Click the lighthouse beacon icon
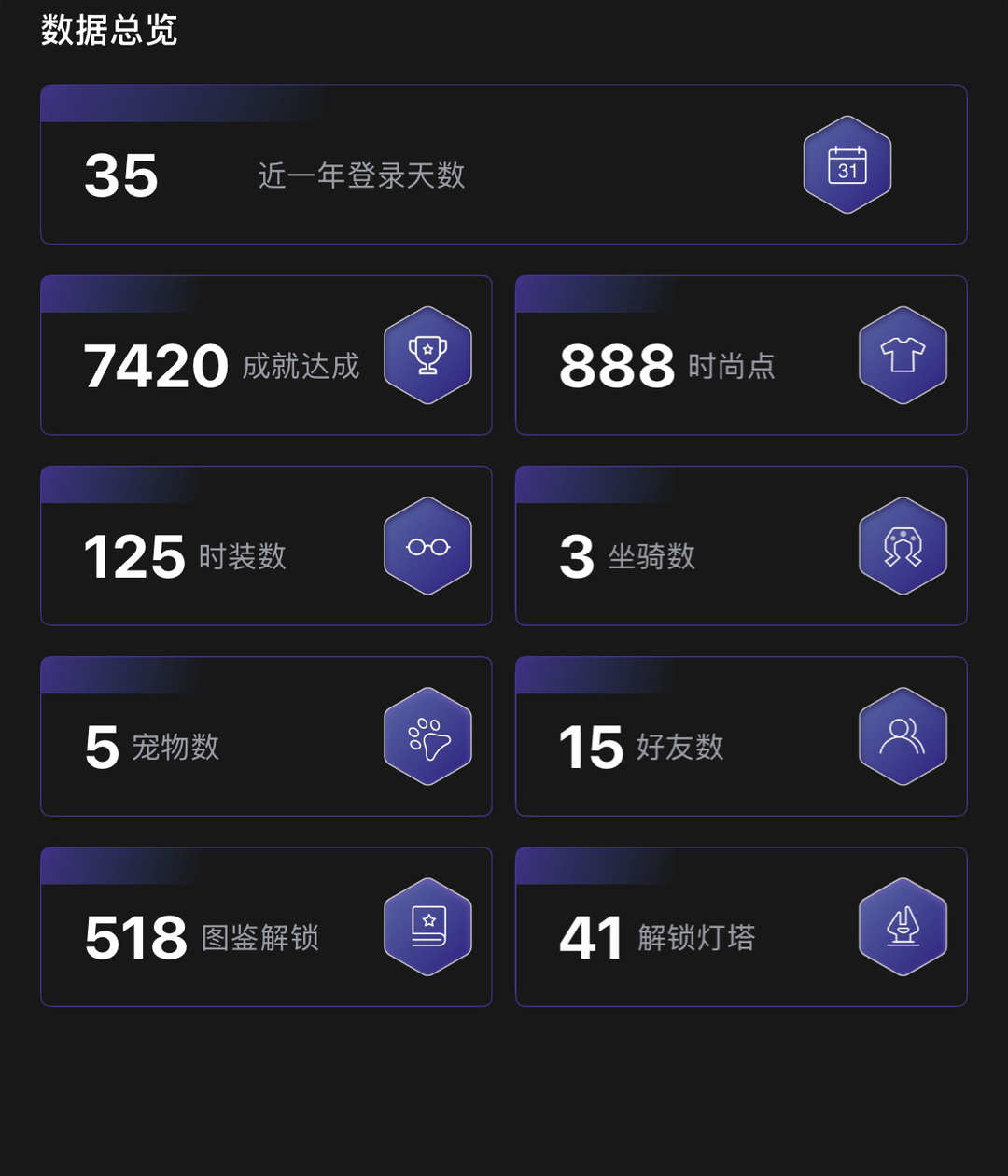Viewport: 1008px width, 1176px height. click(903, 927)
